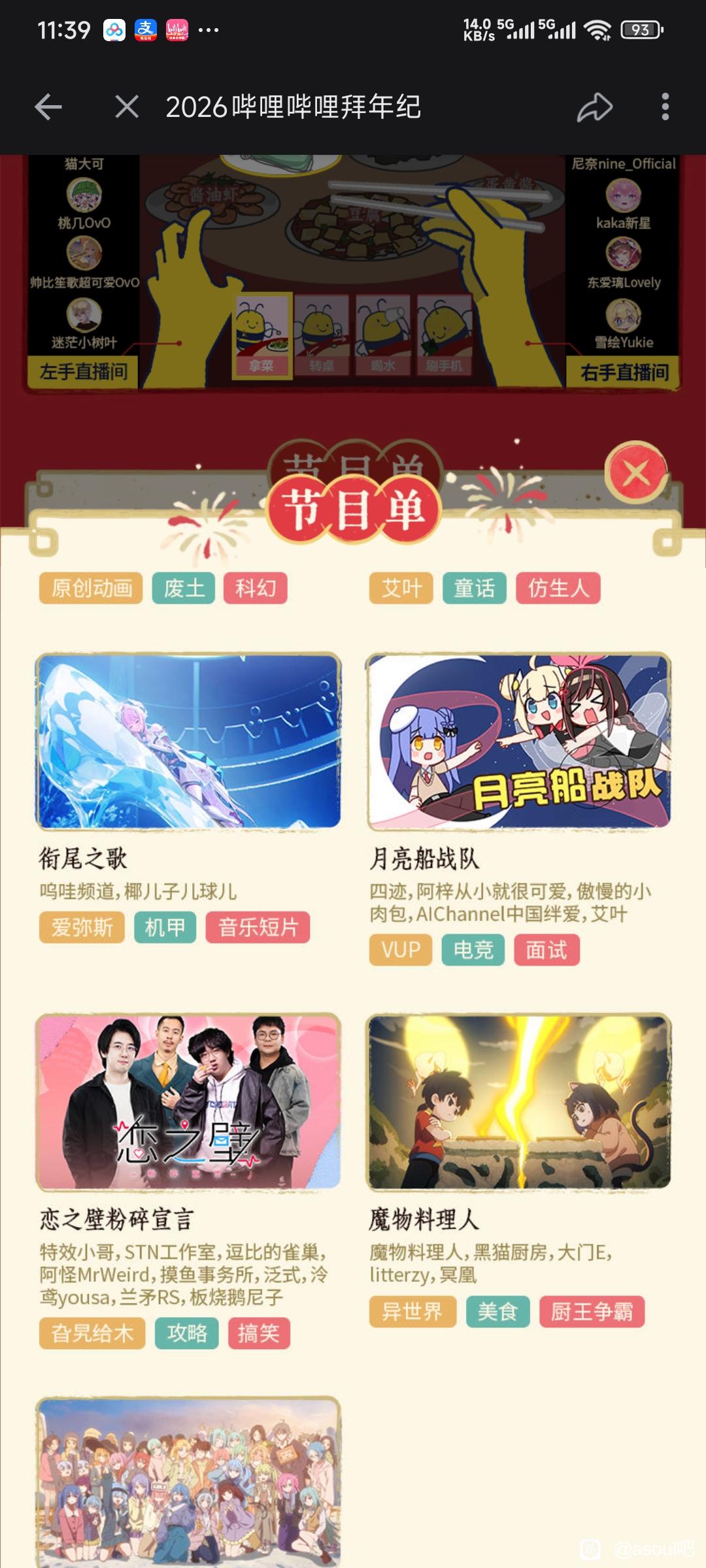Open the 月亮船战队 program card
Image resolution: width=706 pixels, height=1568 pixels.
pyautogui.click(x=518, y=741)
